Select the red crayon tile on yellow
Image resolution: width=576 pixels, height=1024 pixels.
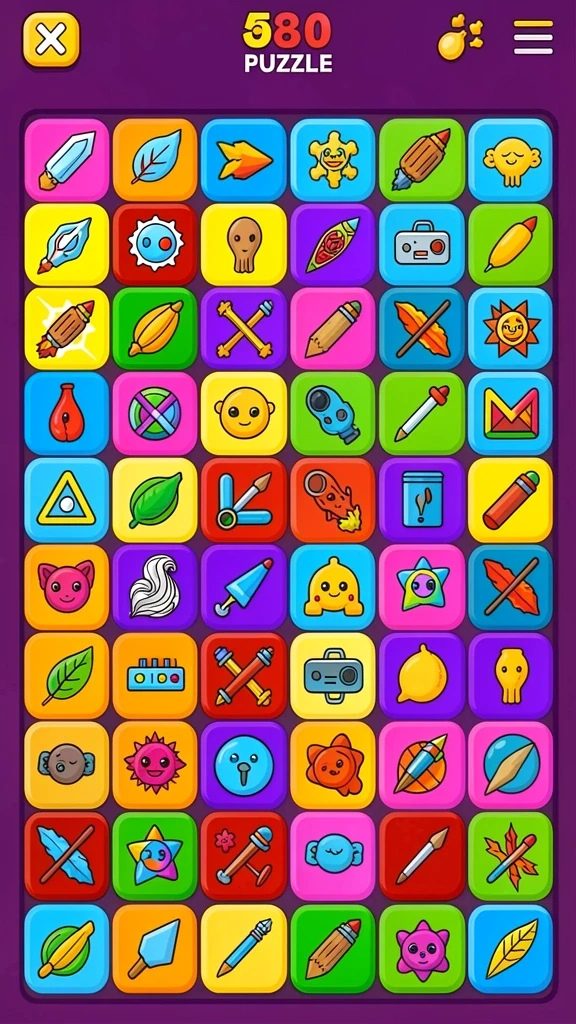(x=510, y=500)
